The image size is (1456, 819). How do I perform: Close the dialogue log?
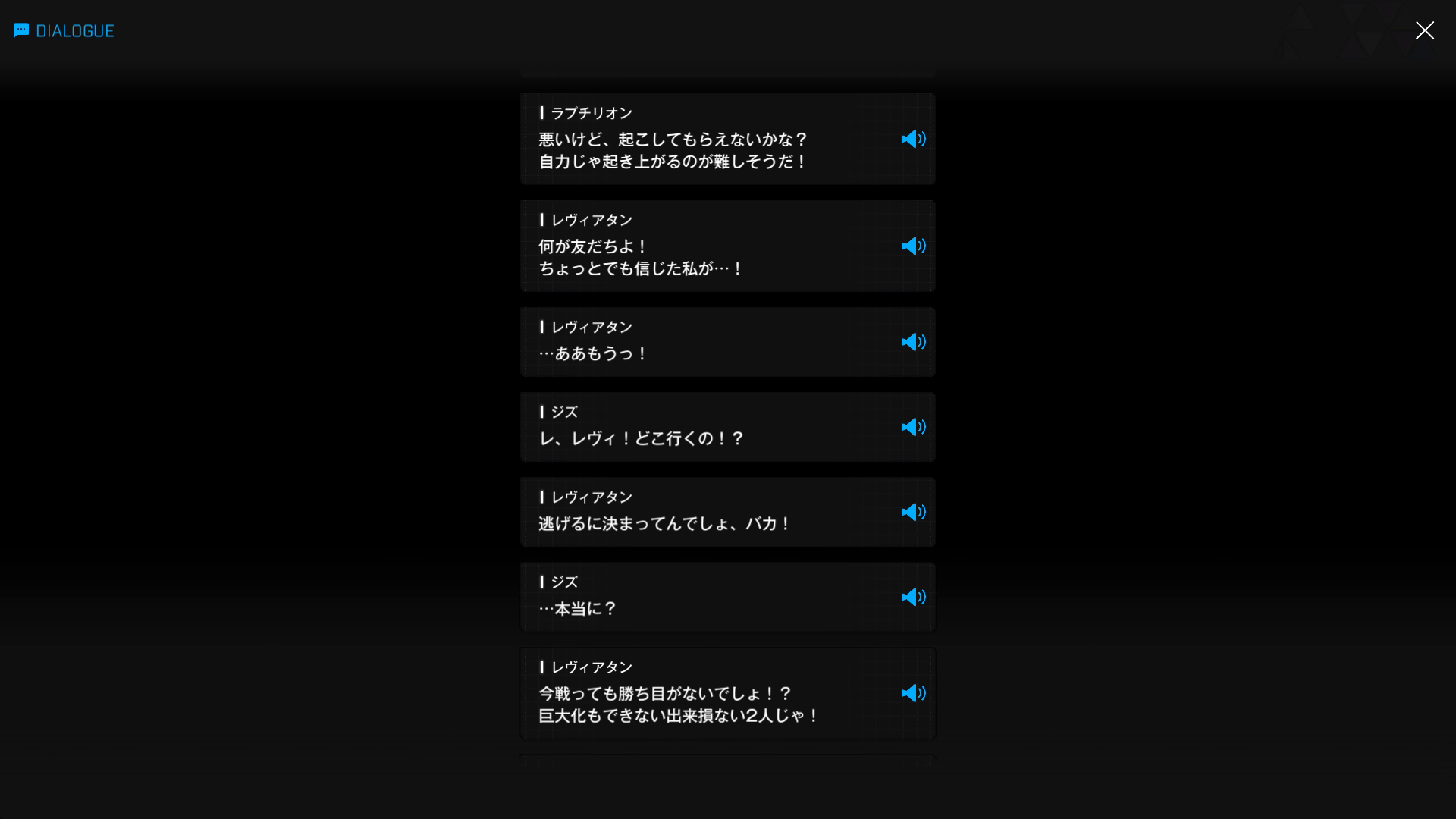click(1424, 30)
